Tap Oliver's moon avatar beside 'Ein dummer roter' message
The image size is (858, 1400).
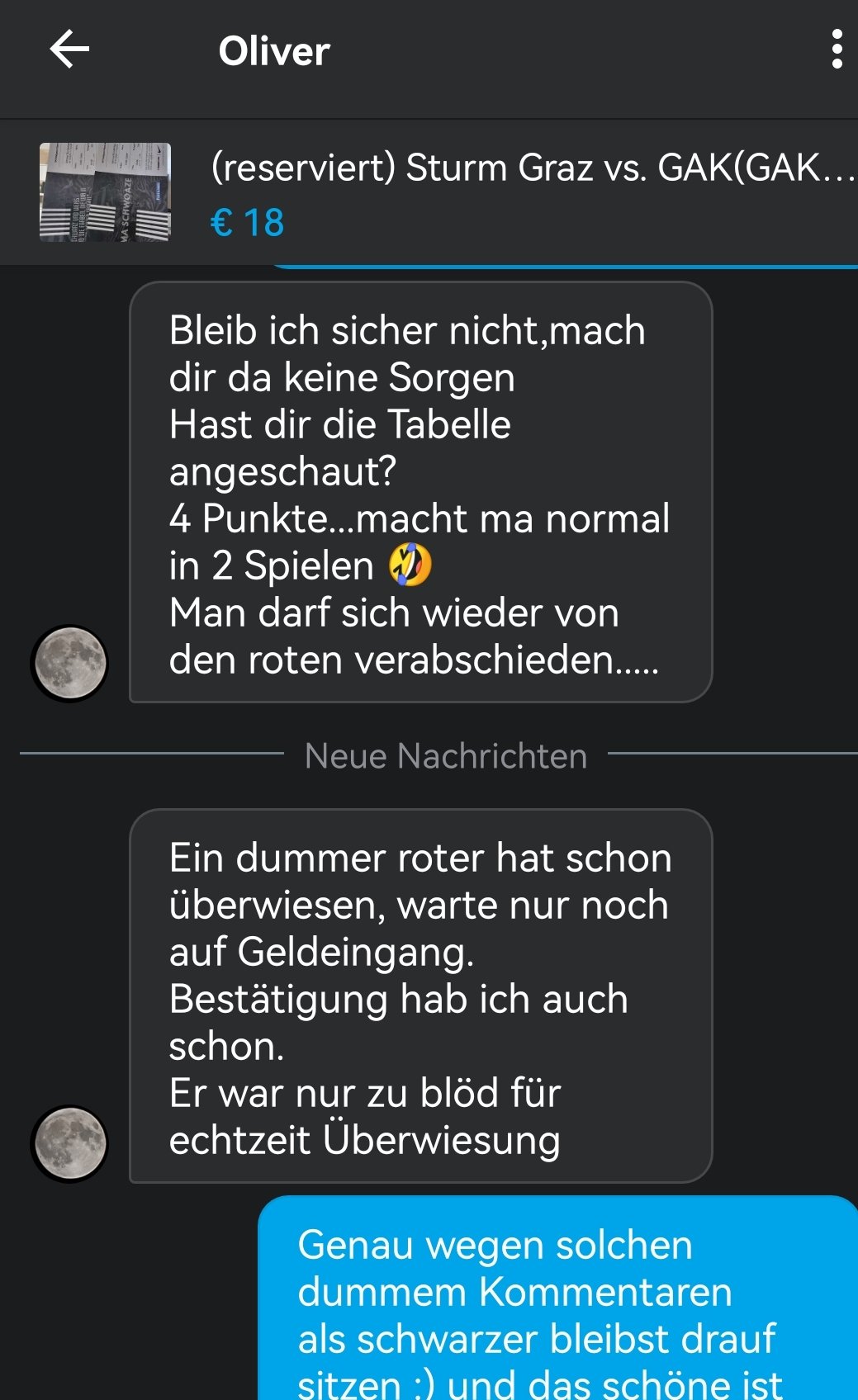(69, 1143)
